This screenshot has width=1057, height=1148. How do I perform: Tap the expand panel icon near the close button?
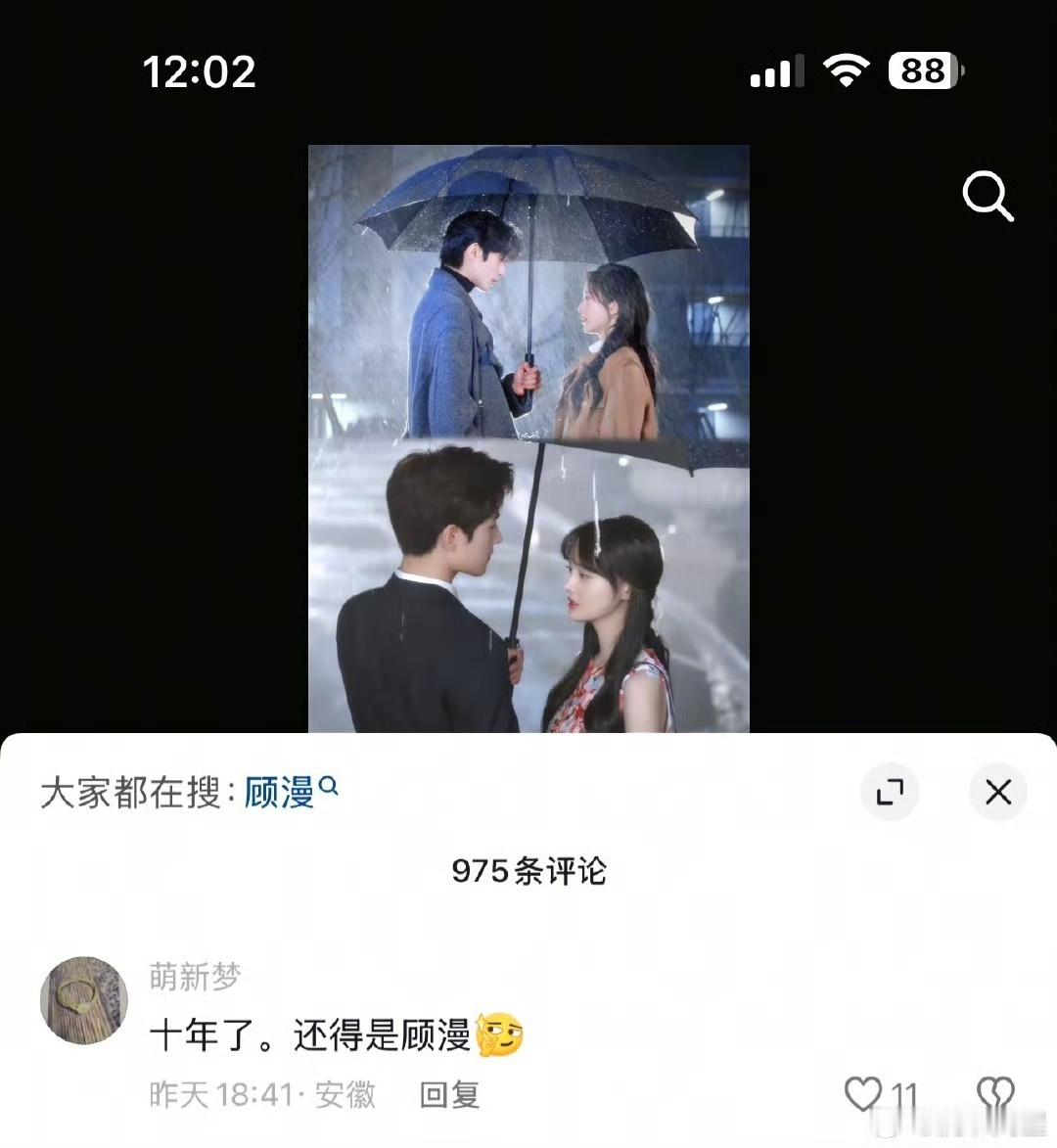click(889, 793)
